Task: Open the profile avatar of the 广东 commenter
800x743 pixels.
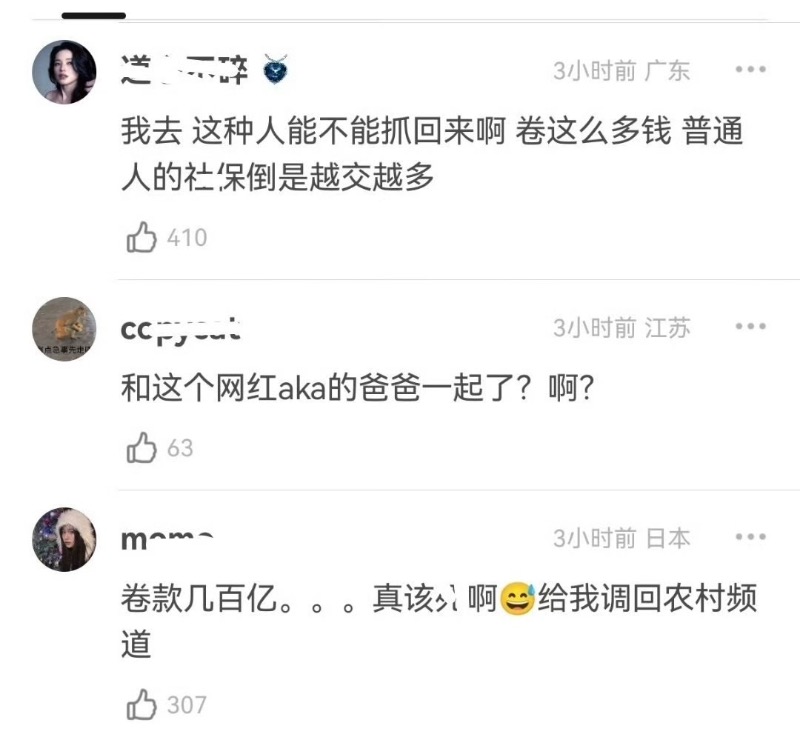Action: 64,72
